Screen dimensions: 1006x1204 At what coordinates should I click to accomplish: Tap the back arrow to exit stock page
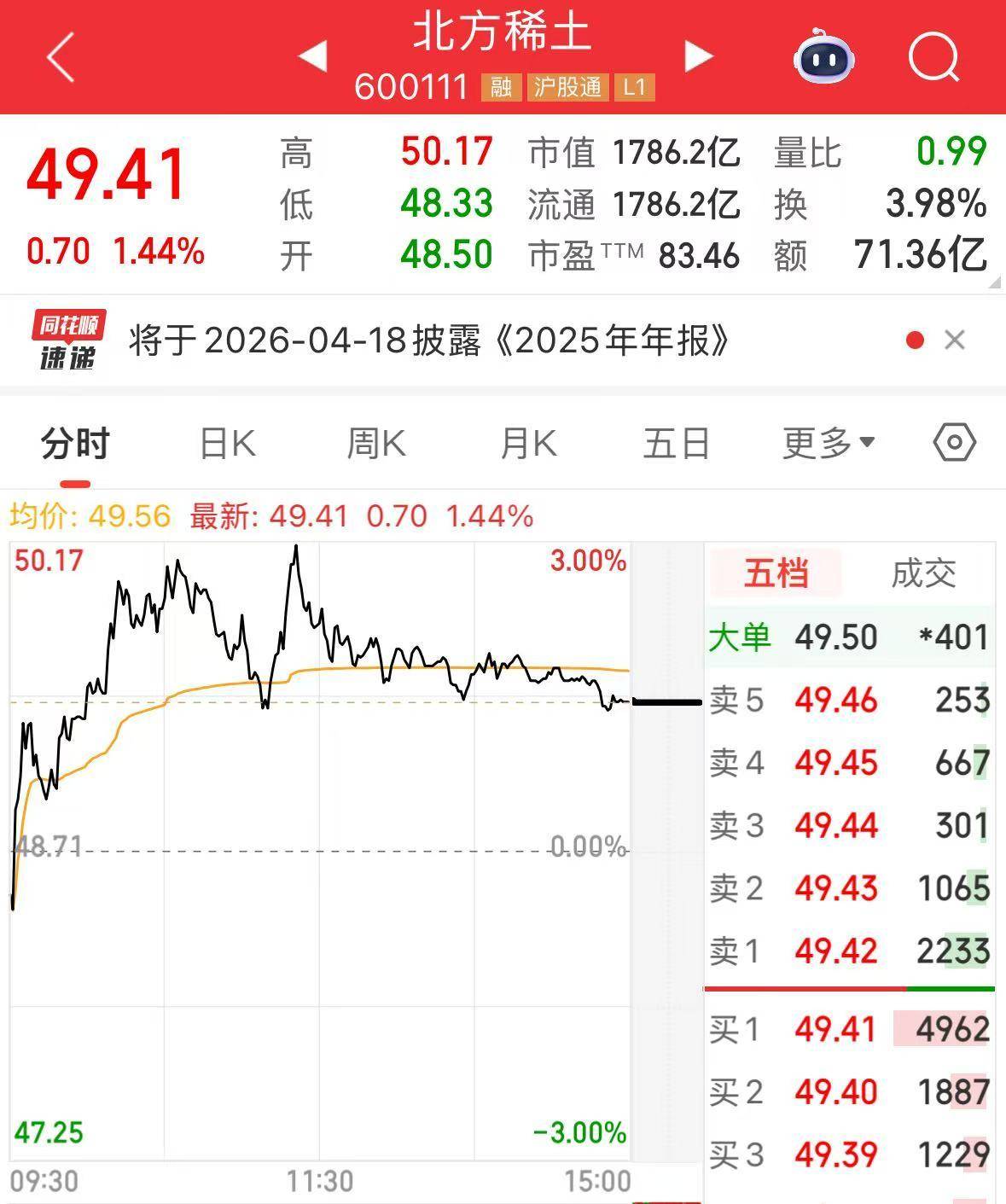[x=60, y=55]
